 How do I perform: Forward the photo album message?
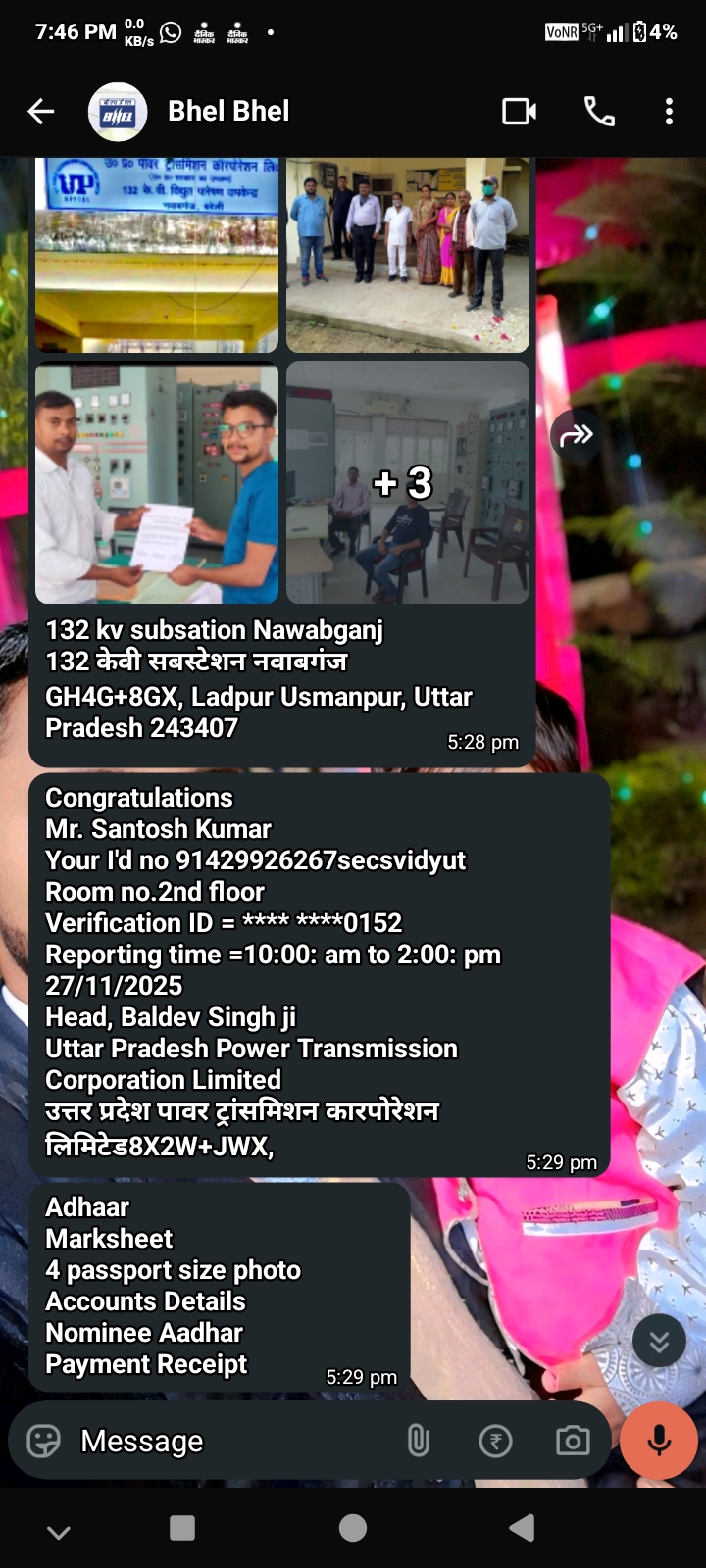pos(577,435)
